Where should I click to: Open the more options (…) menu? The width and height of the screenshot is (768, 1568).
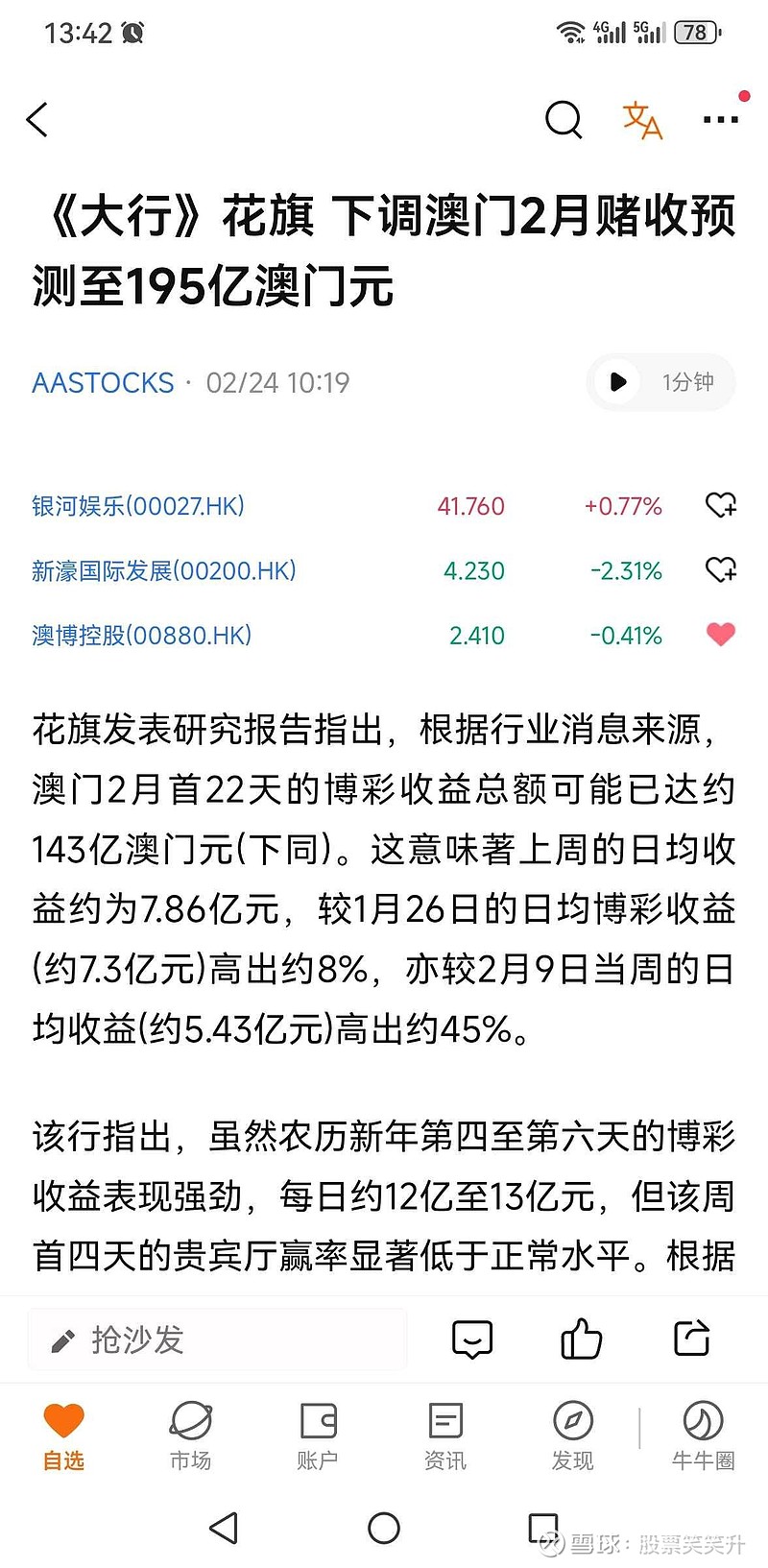pyautogui.click(x=719, y=120)
